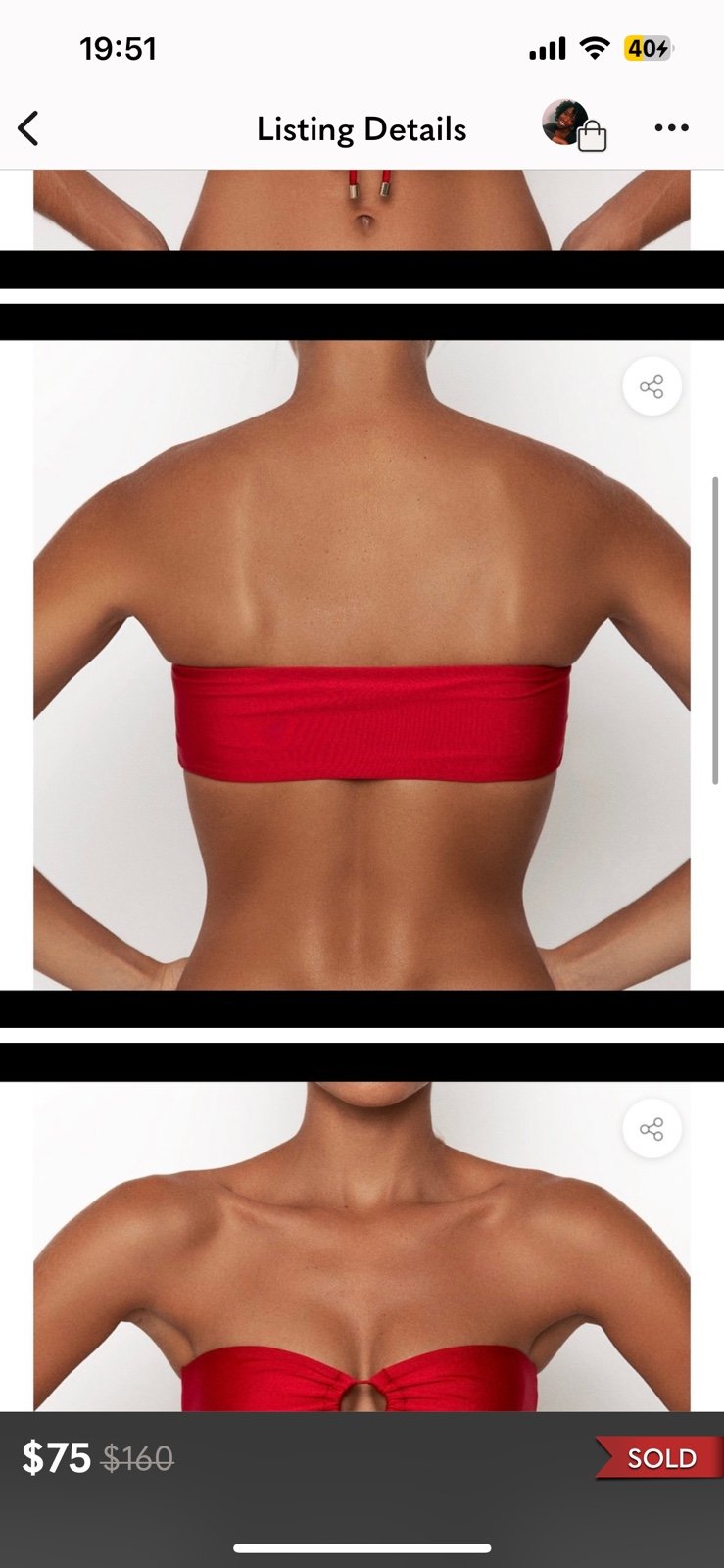Open the back-view red bandeau photo
This screenshot has width=724, height=1568.
click(362, 665)
